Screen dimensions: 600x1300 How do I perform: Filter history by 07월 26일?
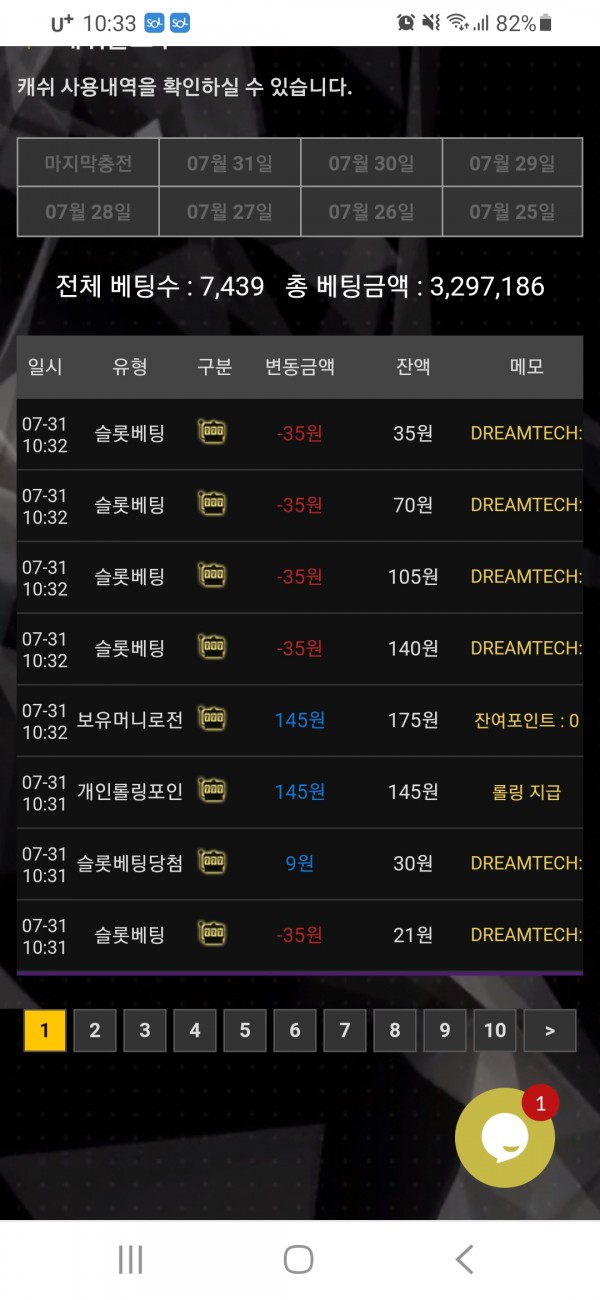pyautogui.click(x=371, y=211)
